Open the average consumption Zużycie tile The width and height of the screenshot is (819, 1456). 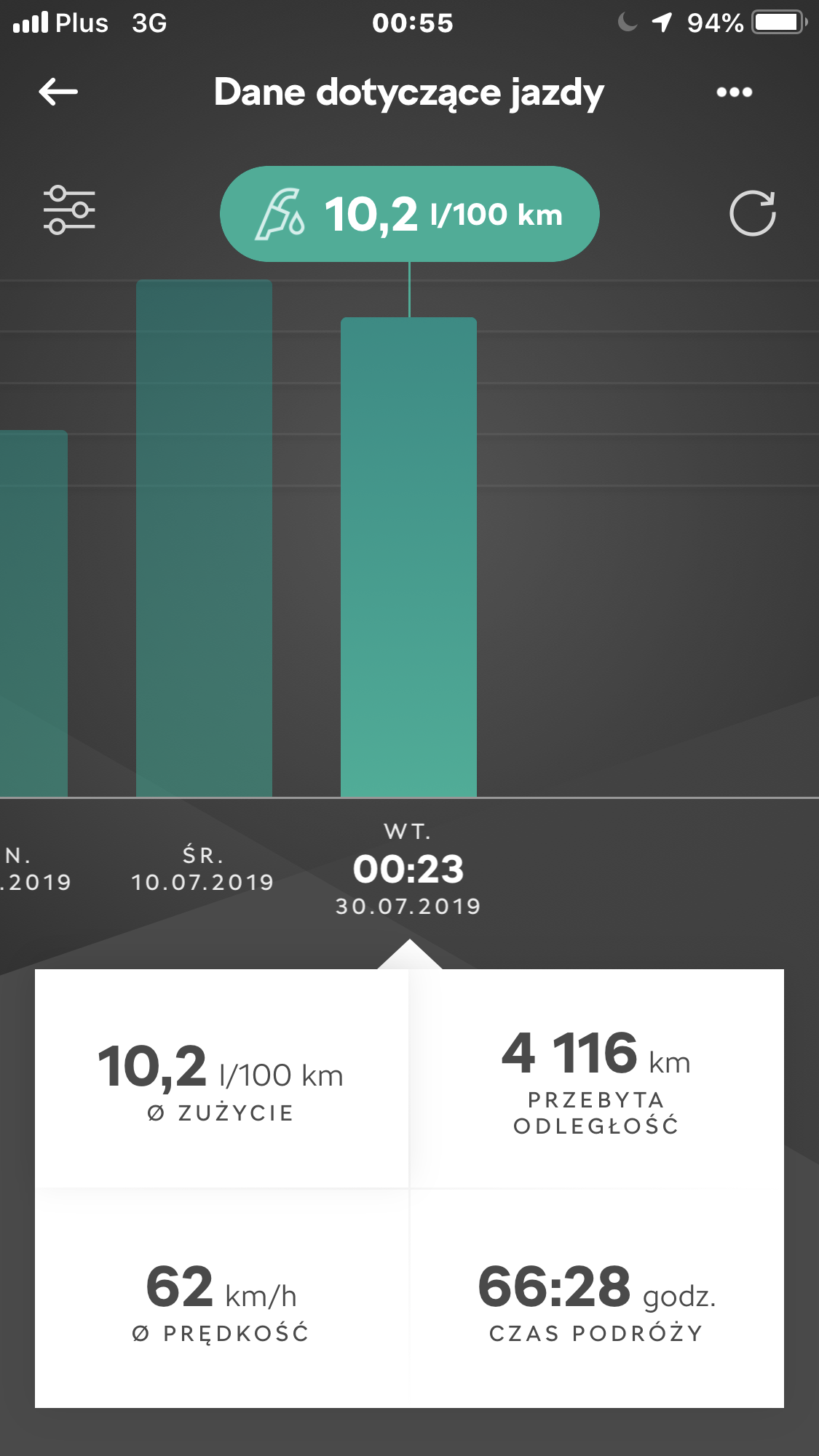(x=221, y=1078)
